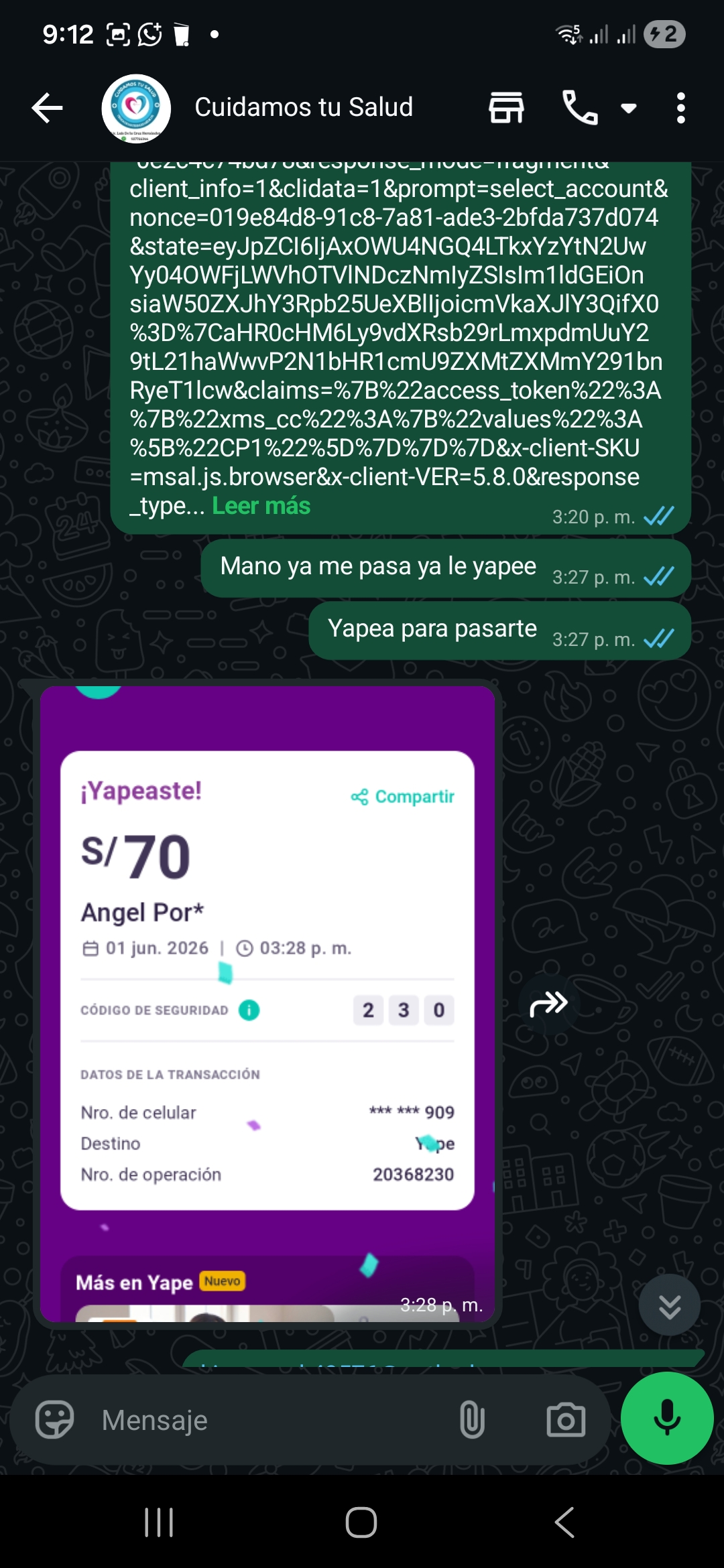Viewport: 724px width, 1568px height.
Task: Expand the long message with Leer más
Action: [x=261, y=505]
